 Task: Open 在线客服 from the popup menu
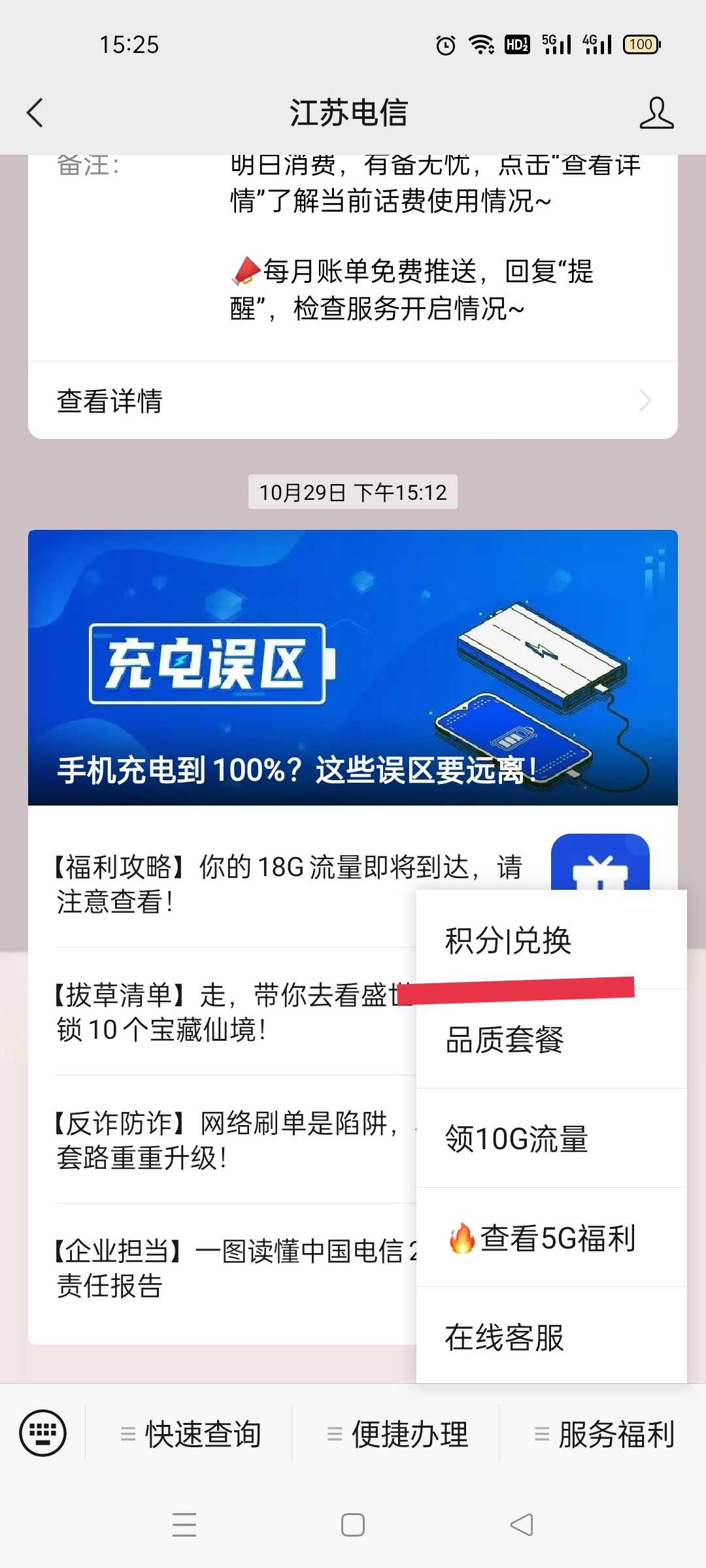(551, 1335)
